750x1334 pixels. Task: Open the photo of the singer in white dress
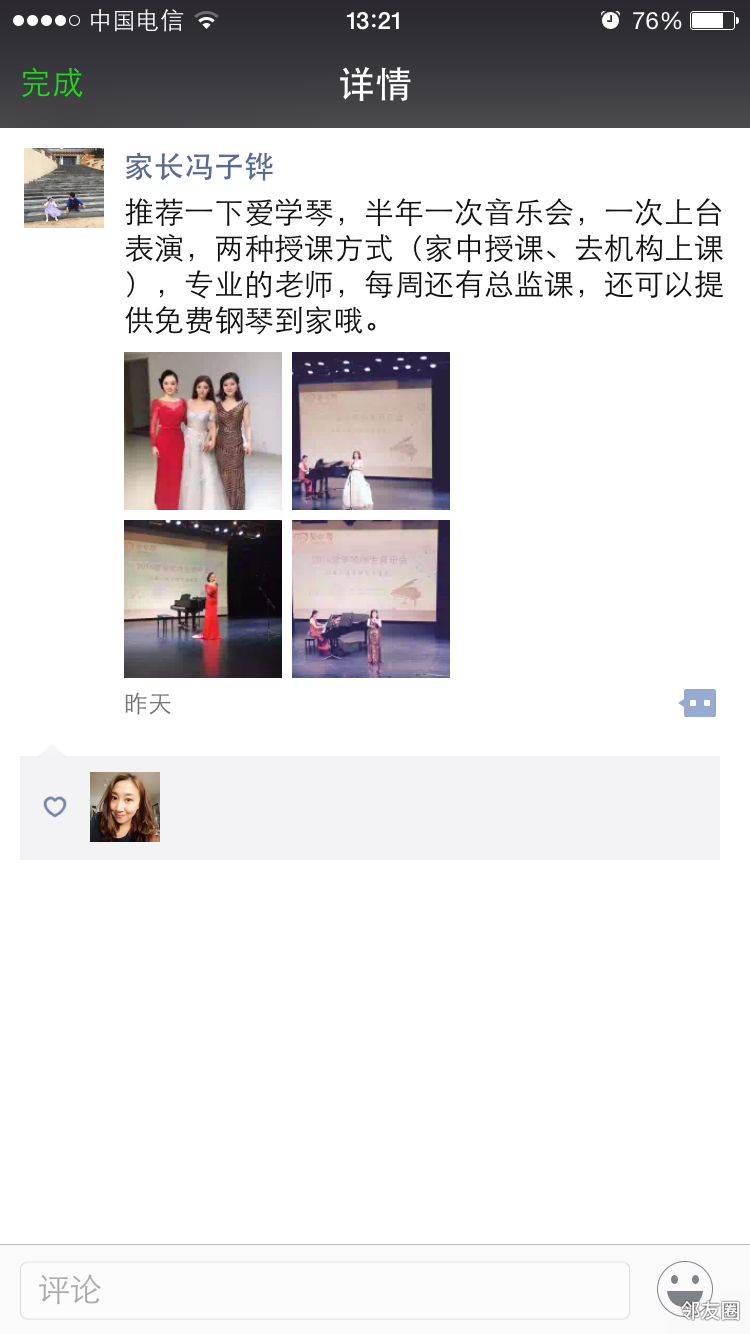click(x=371, y=431)
